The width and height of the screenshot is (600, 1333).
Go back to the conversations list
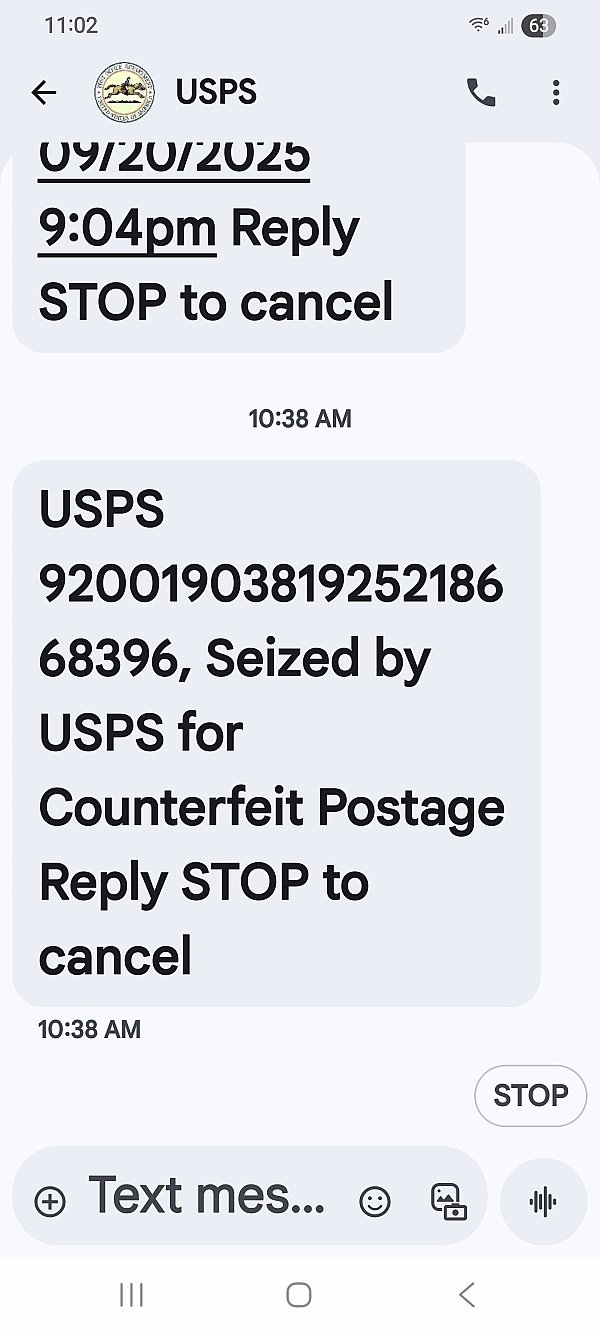(44, 93)
